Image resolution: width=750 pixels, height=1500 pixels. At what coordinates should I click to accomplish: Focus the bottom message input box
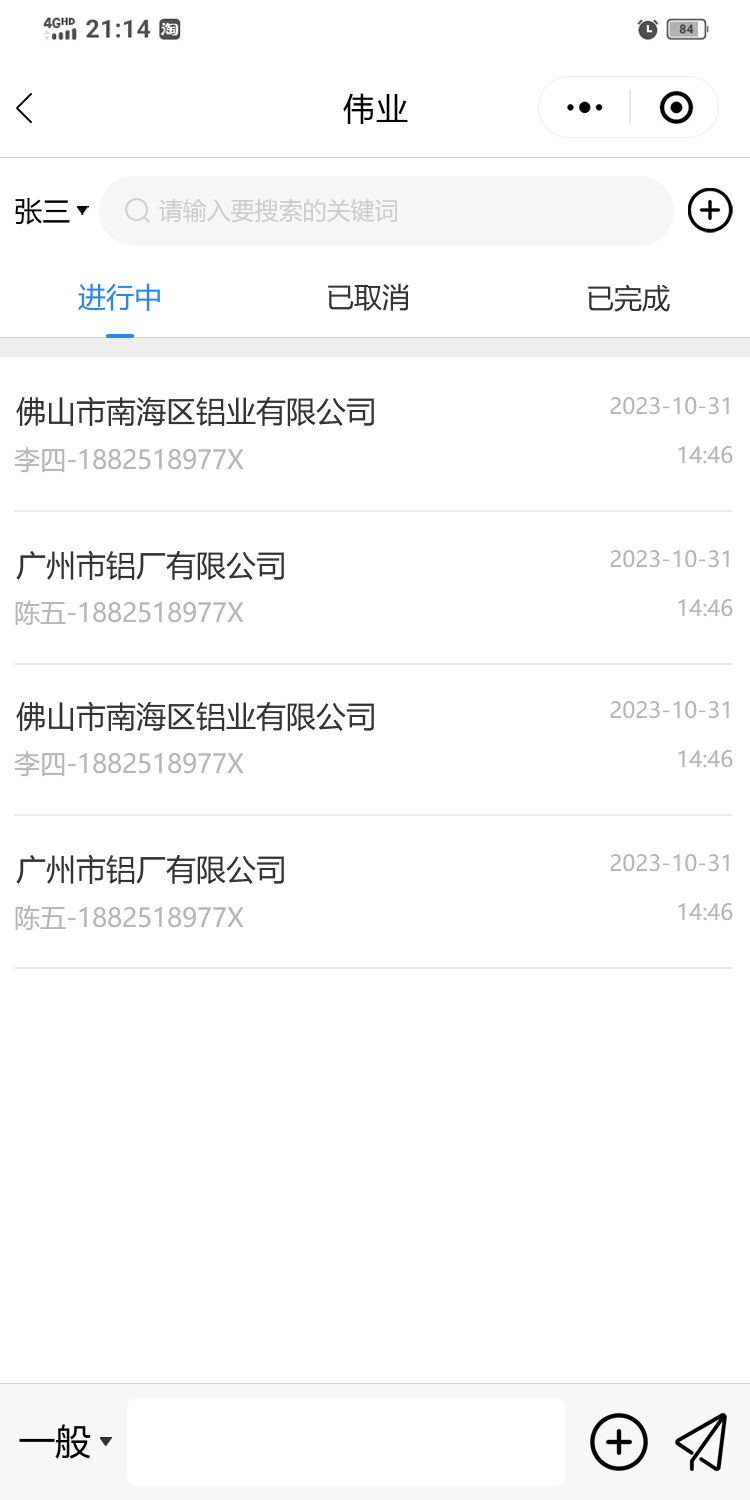tap(345, 1441)
